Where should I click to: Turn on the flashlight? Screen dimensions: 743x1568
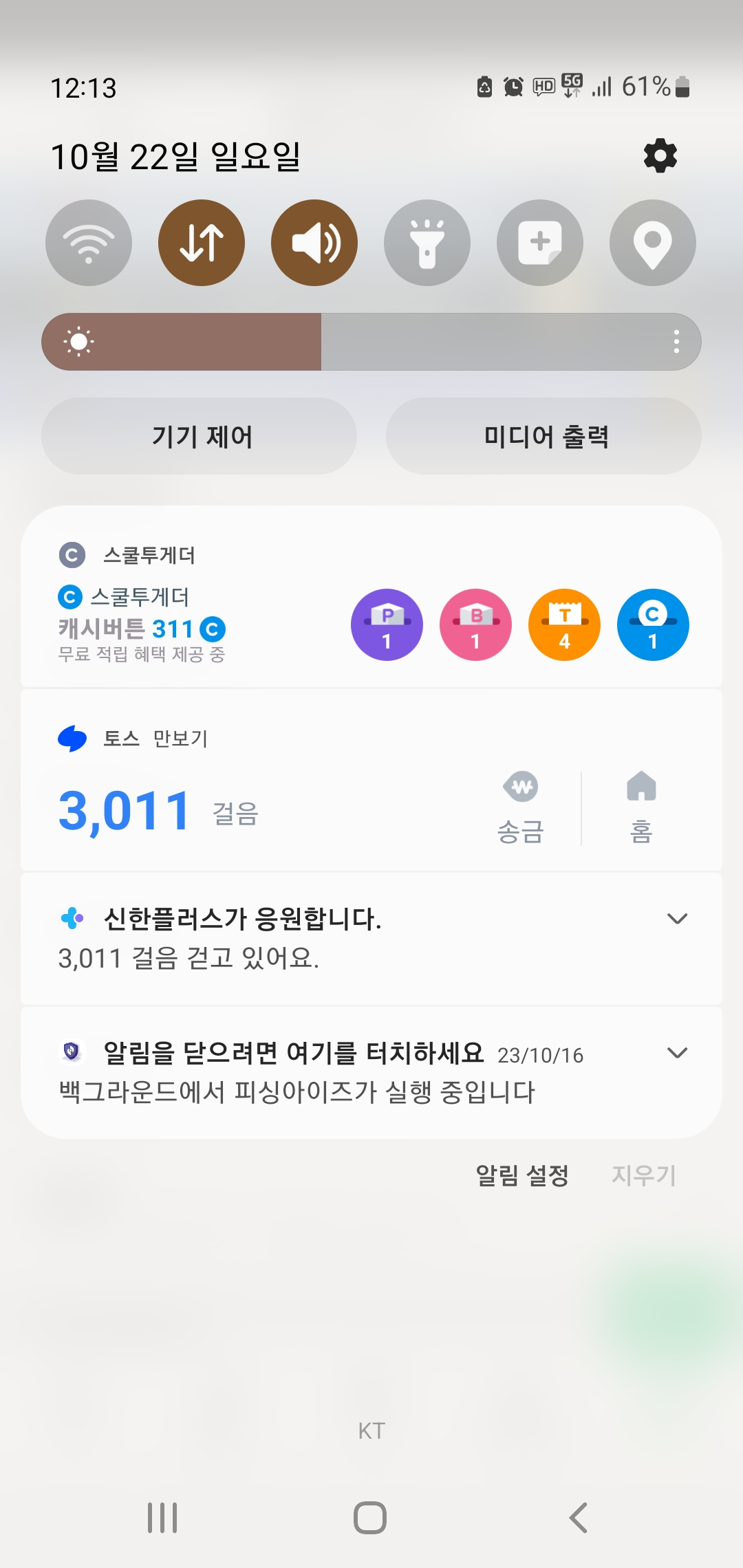pyautogui.click(x=427, y=243)
